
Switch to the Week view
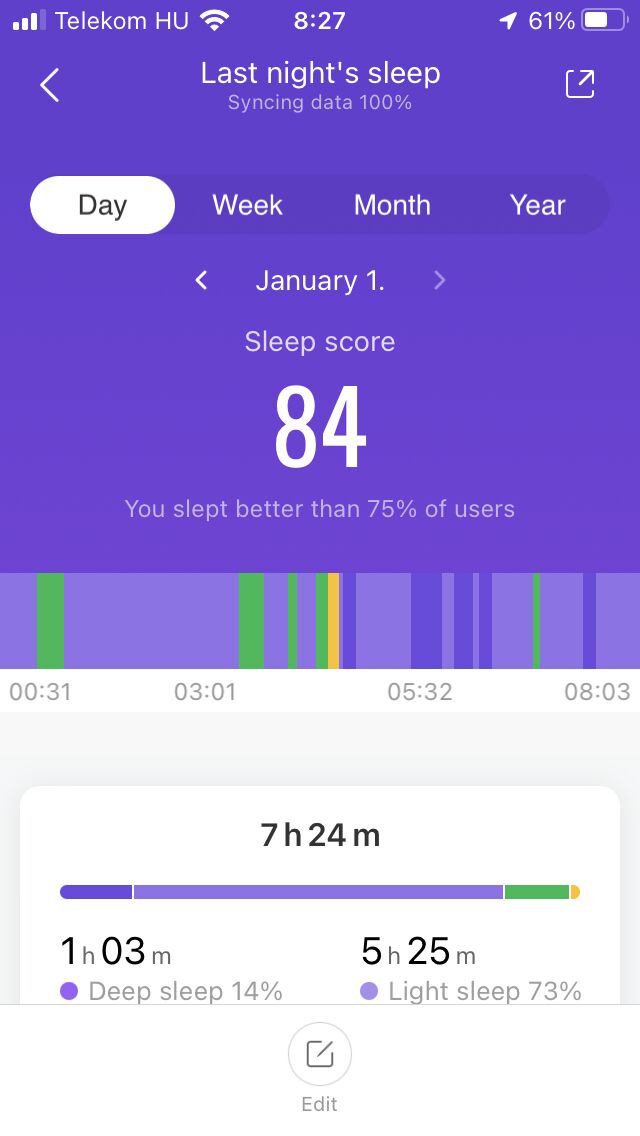point(247,205)
